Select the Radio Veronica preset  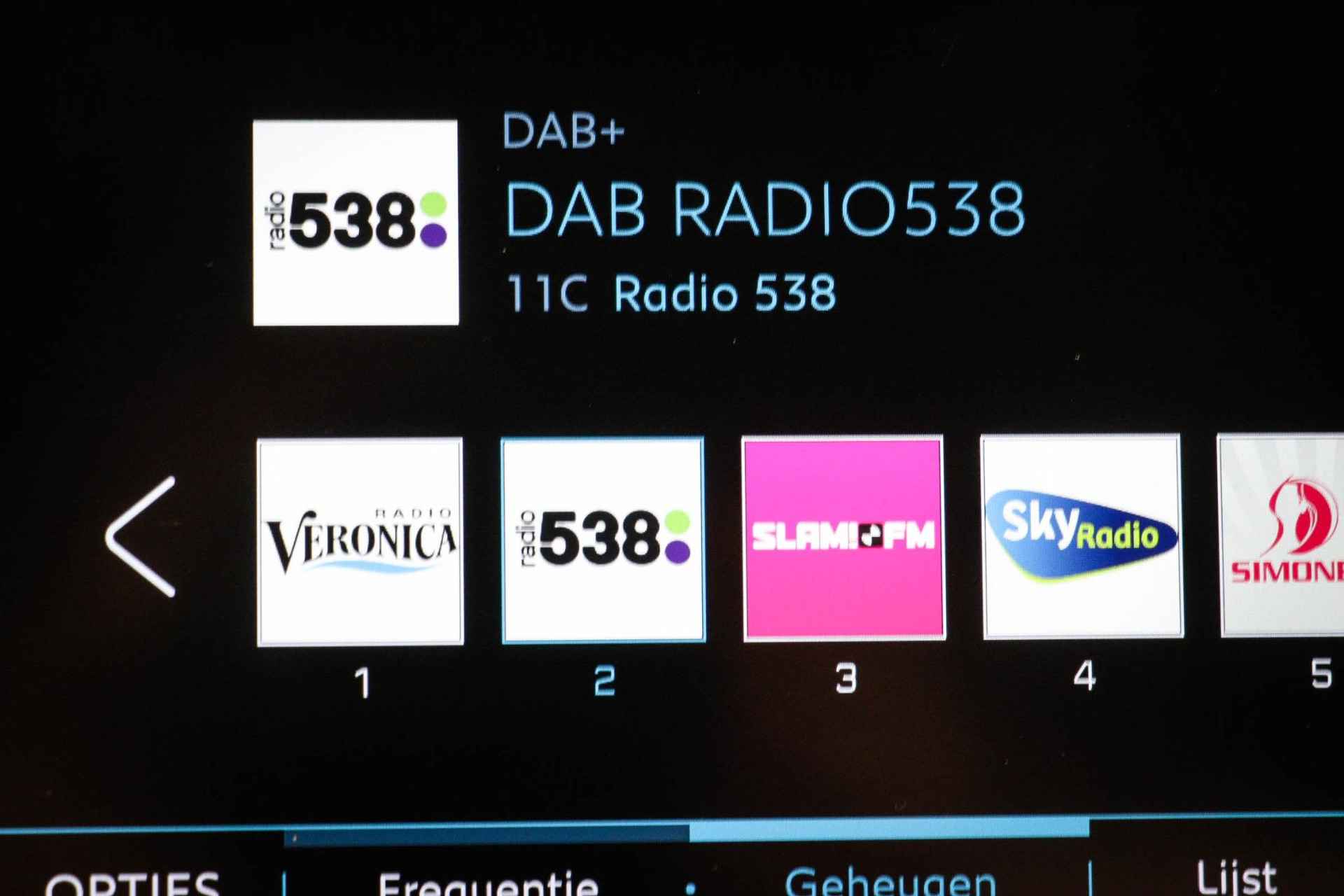click(360, 541)
